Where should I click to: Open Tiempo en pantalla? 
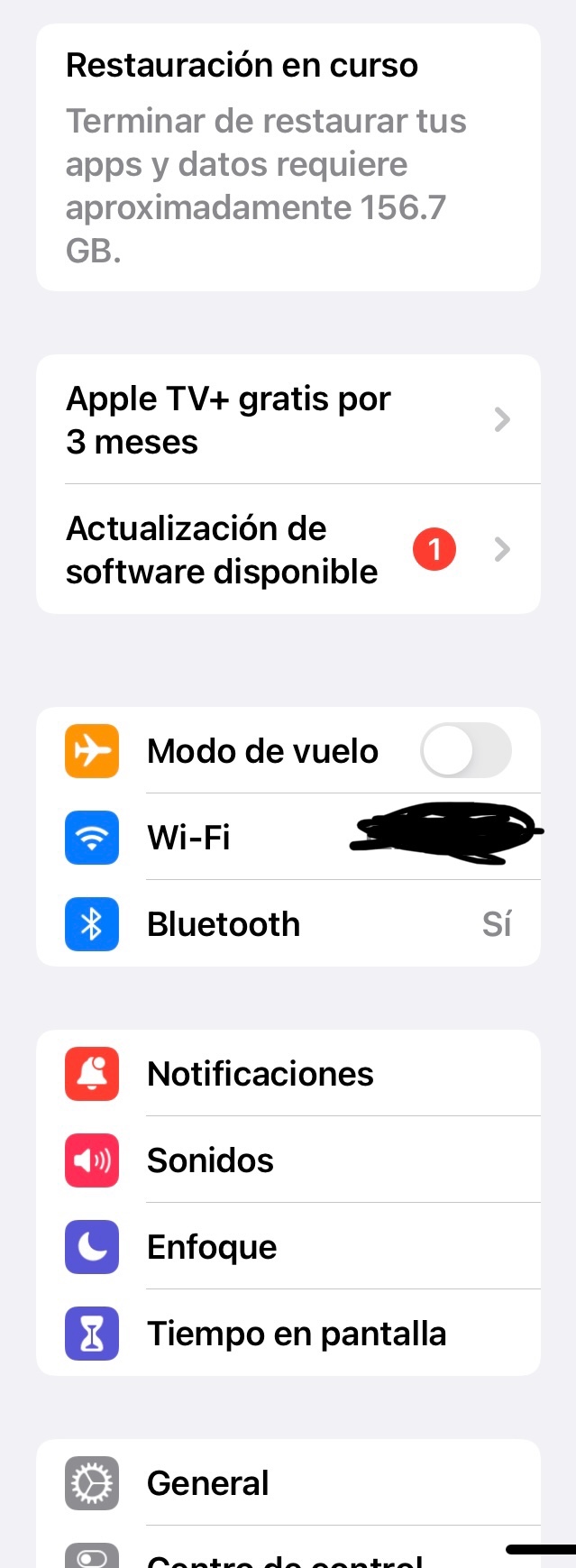pyautogui.click(x=288, y=1333)
